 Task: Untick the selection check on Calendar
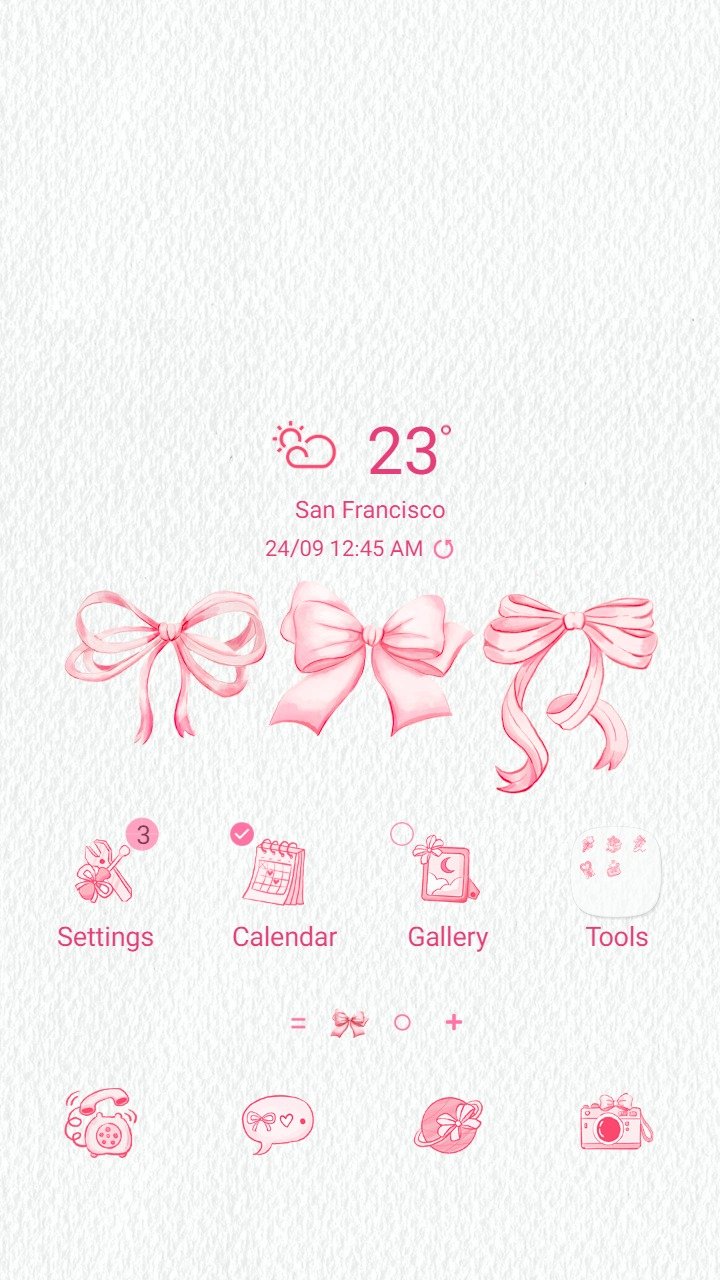point(242,833)
